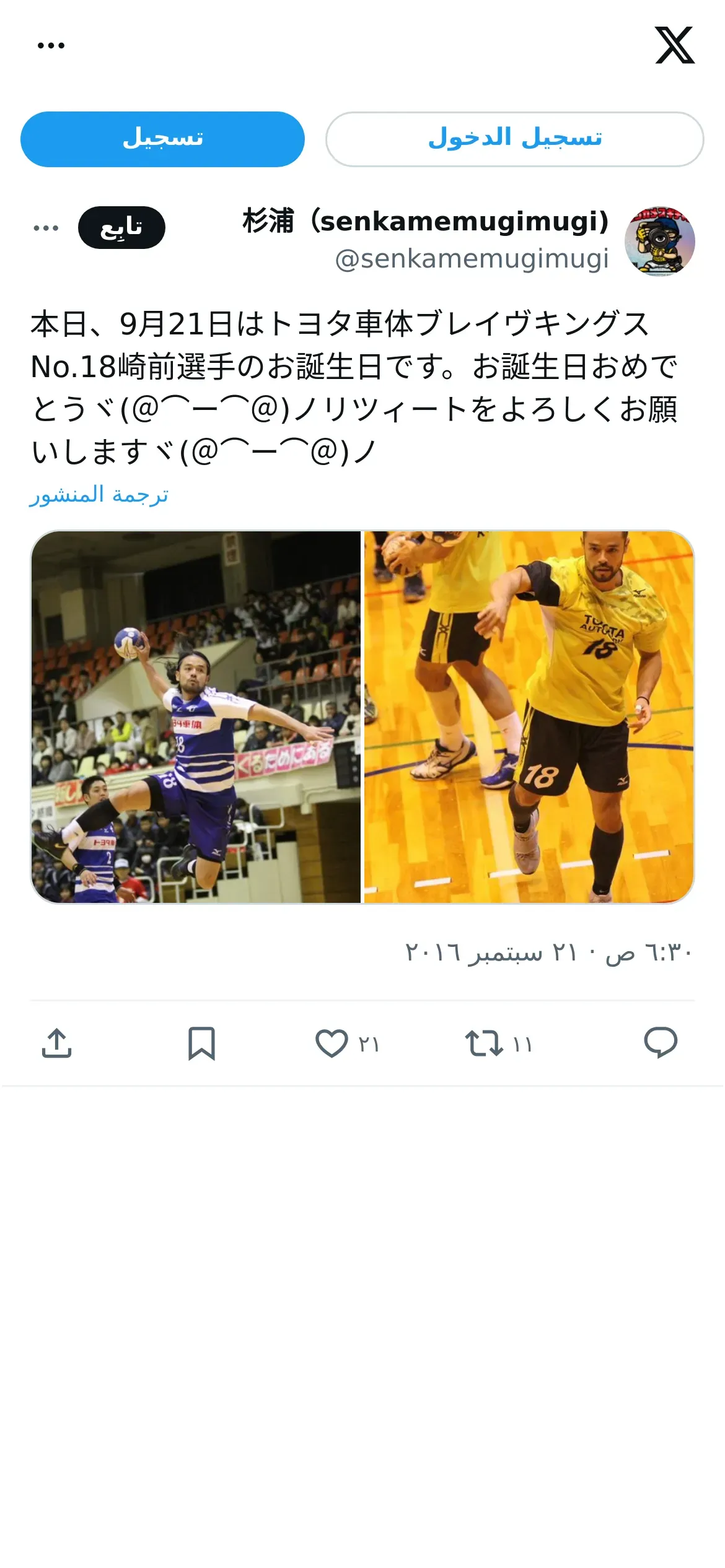Translate the post via ترجمة المنشور
Image resolution: width=725 pixels, height=1568 pixels.
99,495
